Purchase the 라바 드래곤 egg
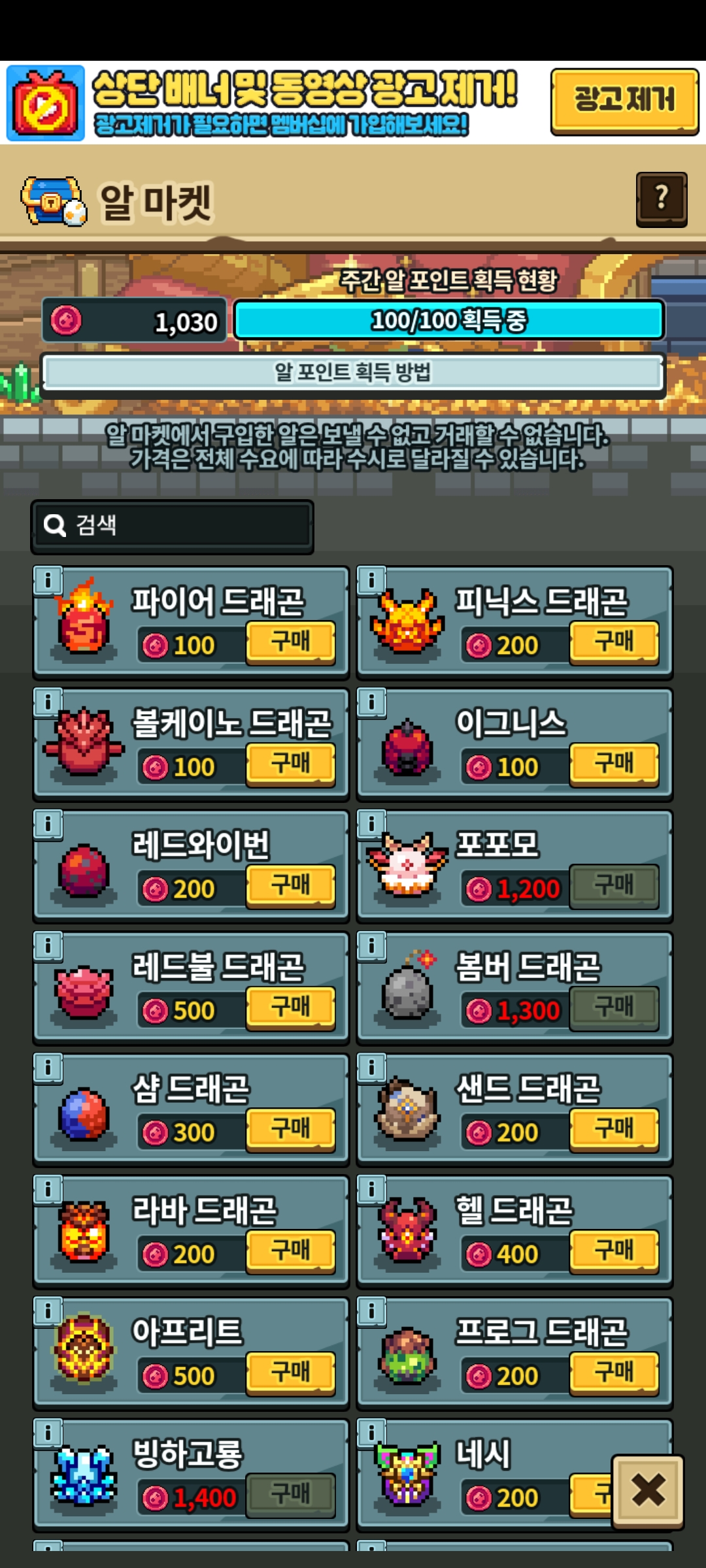 click(291, 1251)
